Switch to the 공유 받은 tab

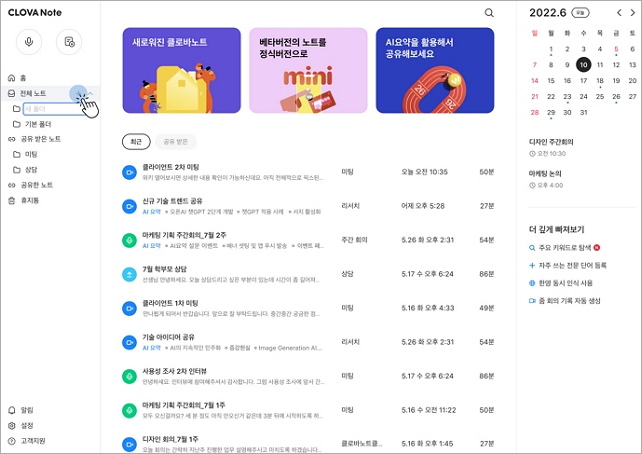click(x=176, y=142)
